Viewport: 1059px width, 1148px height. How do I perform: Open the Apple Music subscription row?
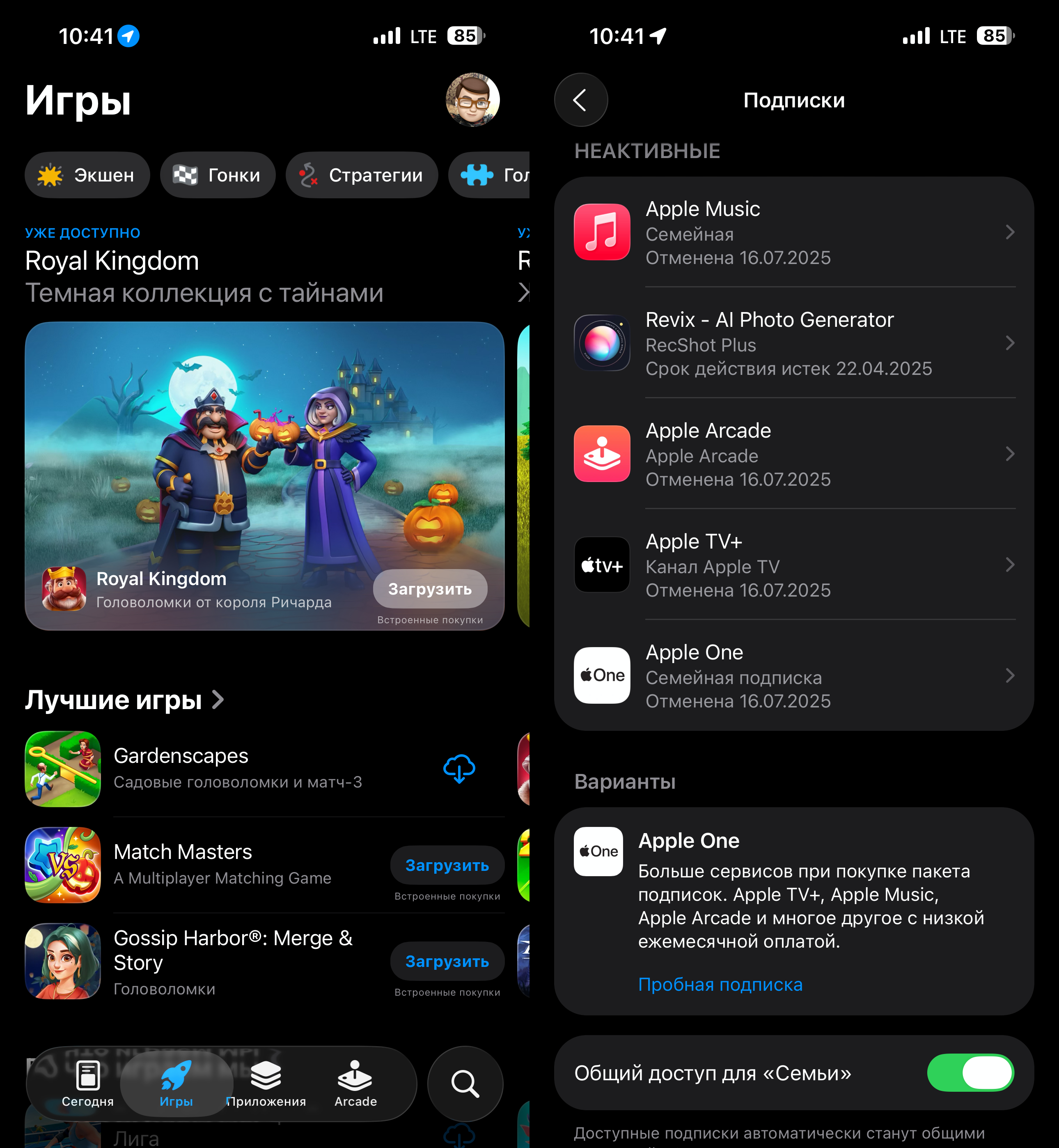794,232
